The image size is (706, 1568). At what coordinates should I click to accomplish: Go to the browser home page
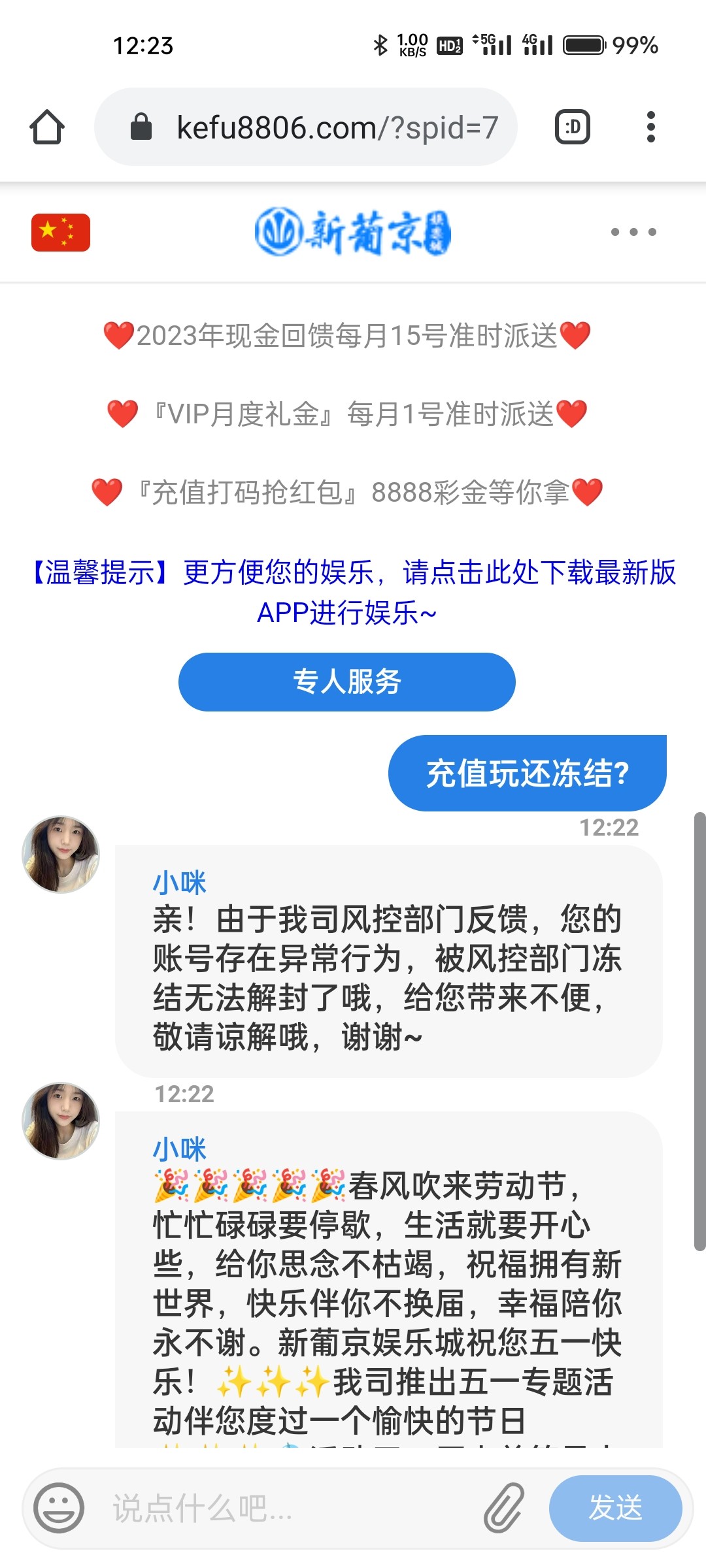click(47, 127)
